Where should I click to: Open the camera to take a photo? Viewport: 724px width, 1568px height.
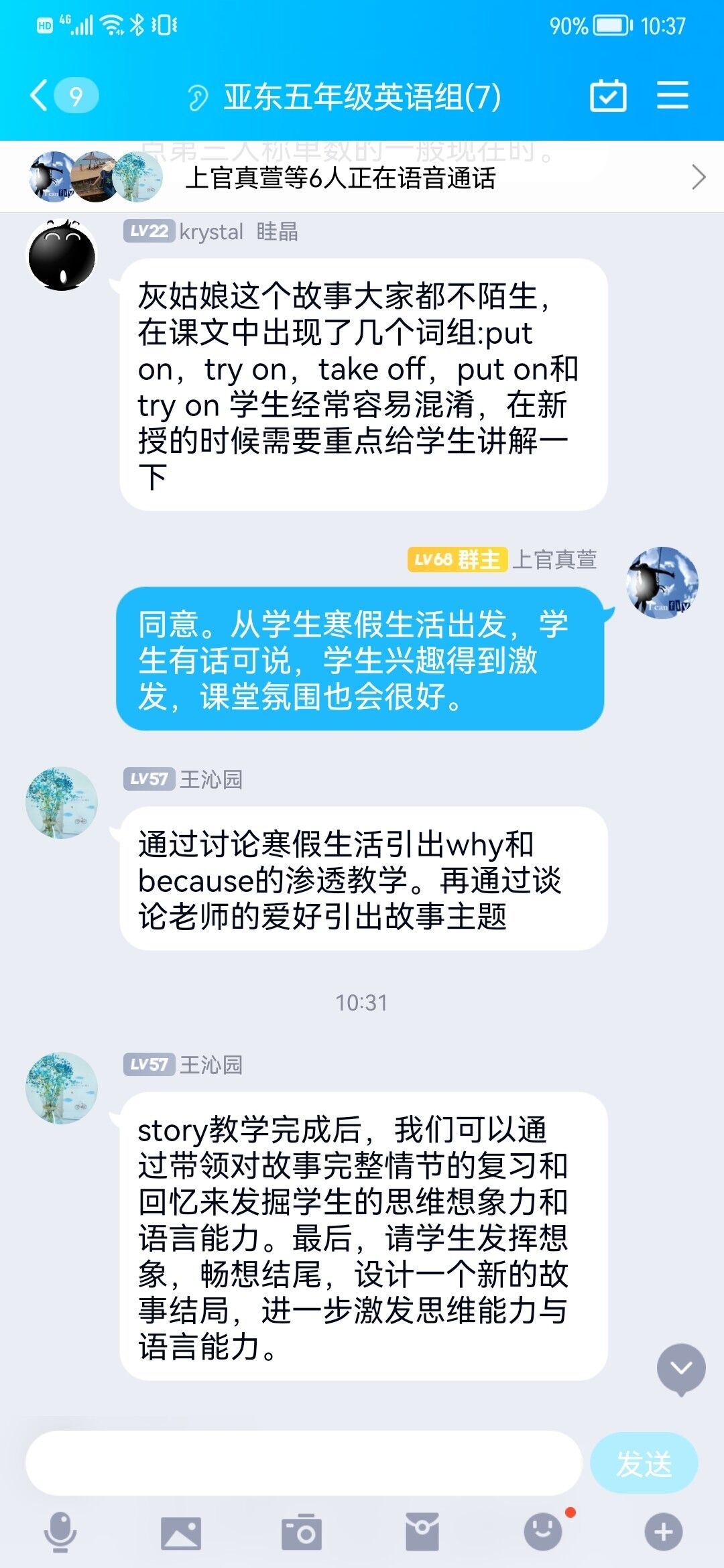[x=302, y=1532]
